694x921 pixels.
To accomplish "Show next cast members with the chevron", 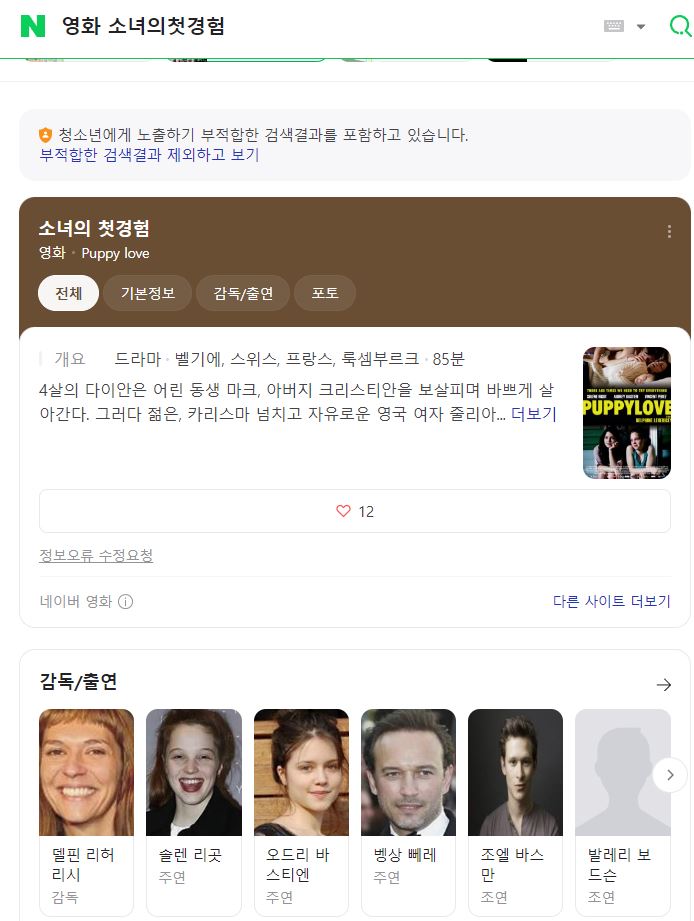I will (x=669, y=774).
